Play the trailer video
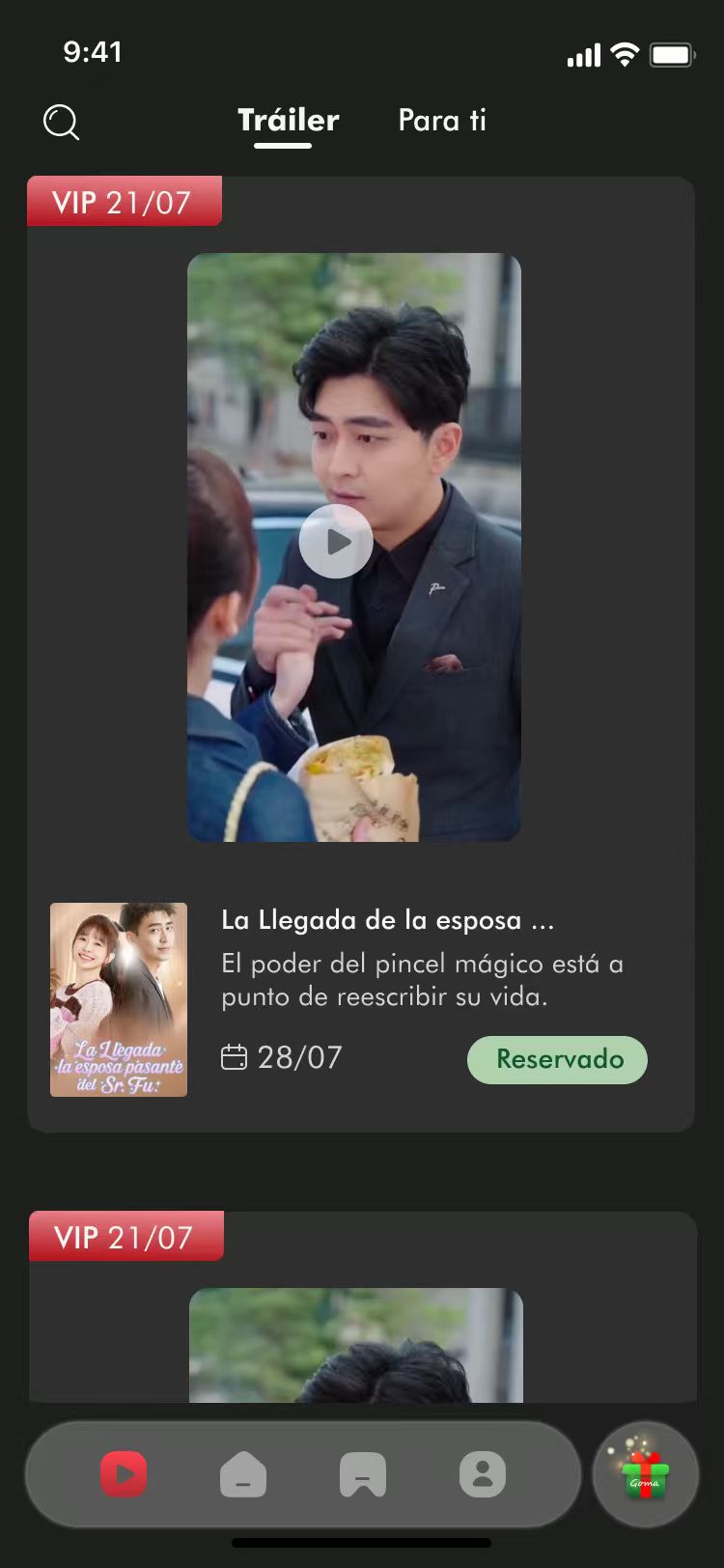 click(336, 542)
